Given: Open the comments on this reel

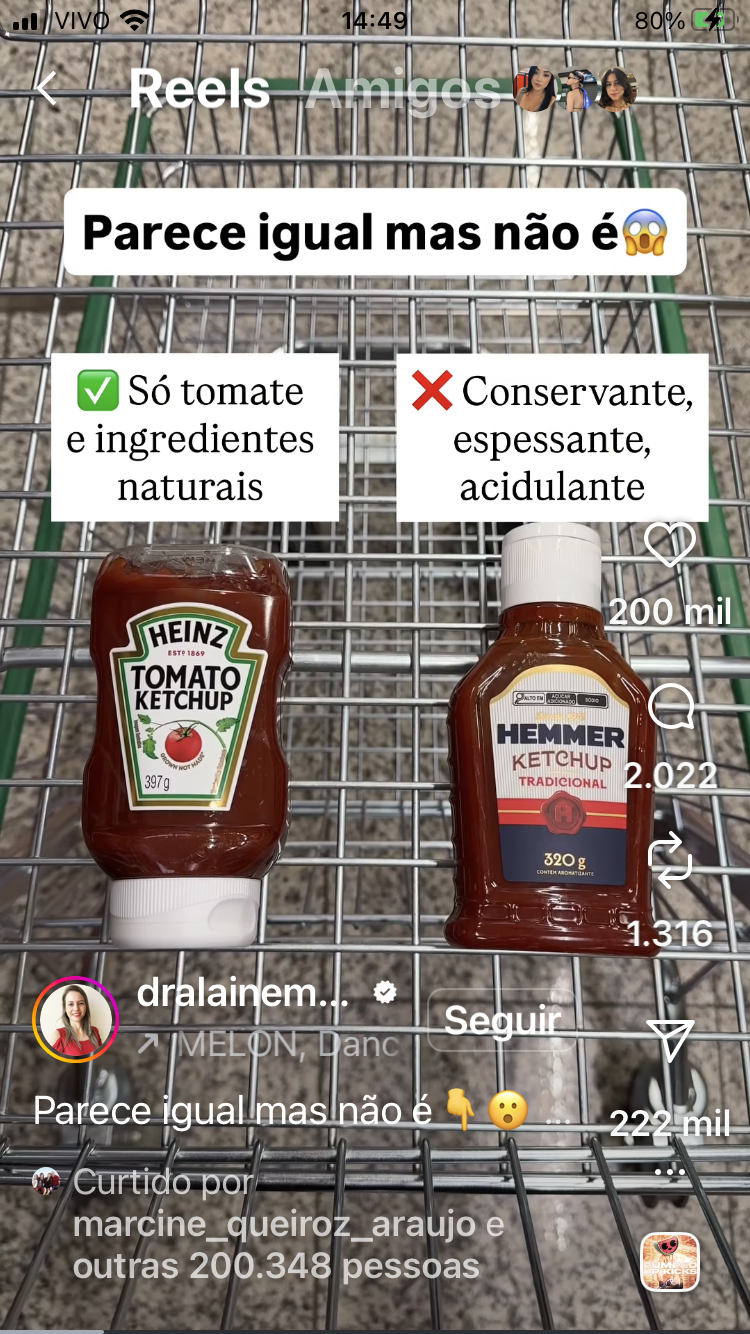Looking at the screenshot, I should point(670,708).
